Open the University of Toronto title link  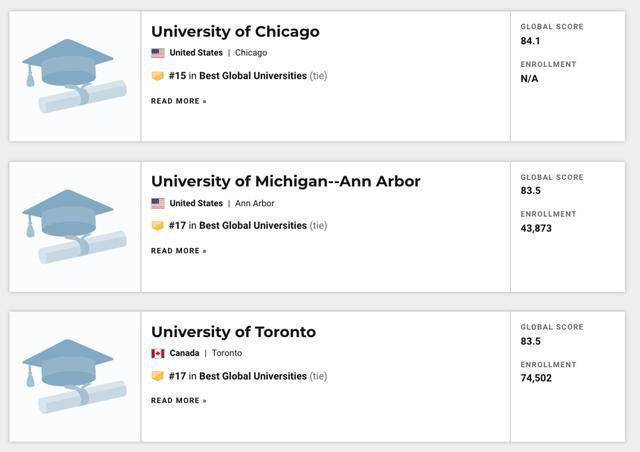coord(233,332)
